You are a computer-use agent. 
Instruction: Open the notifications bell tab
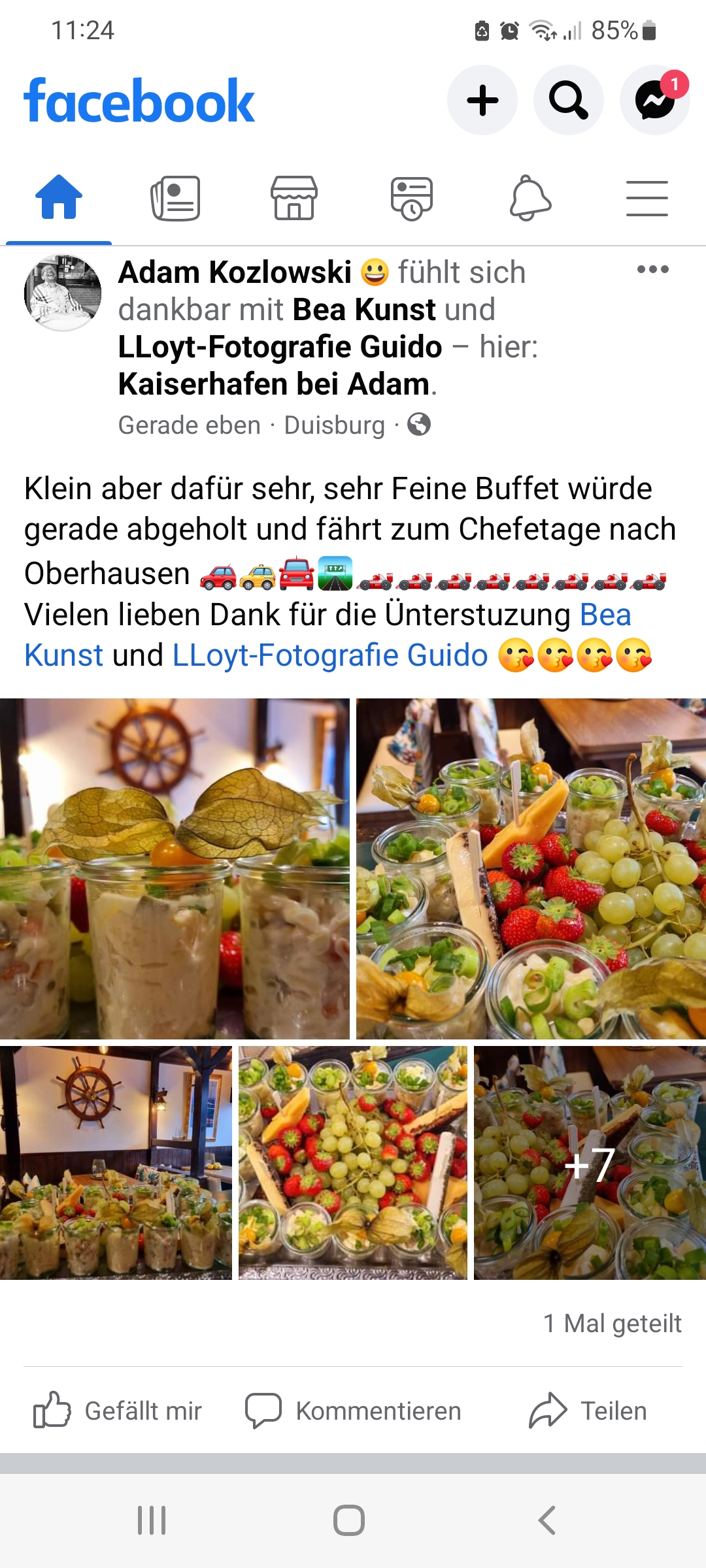[x=529, y=198]
